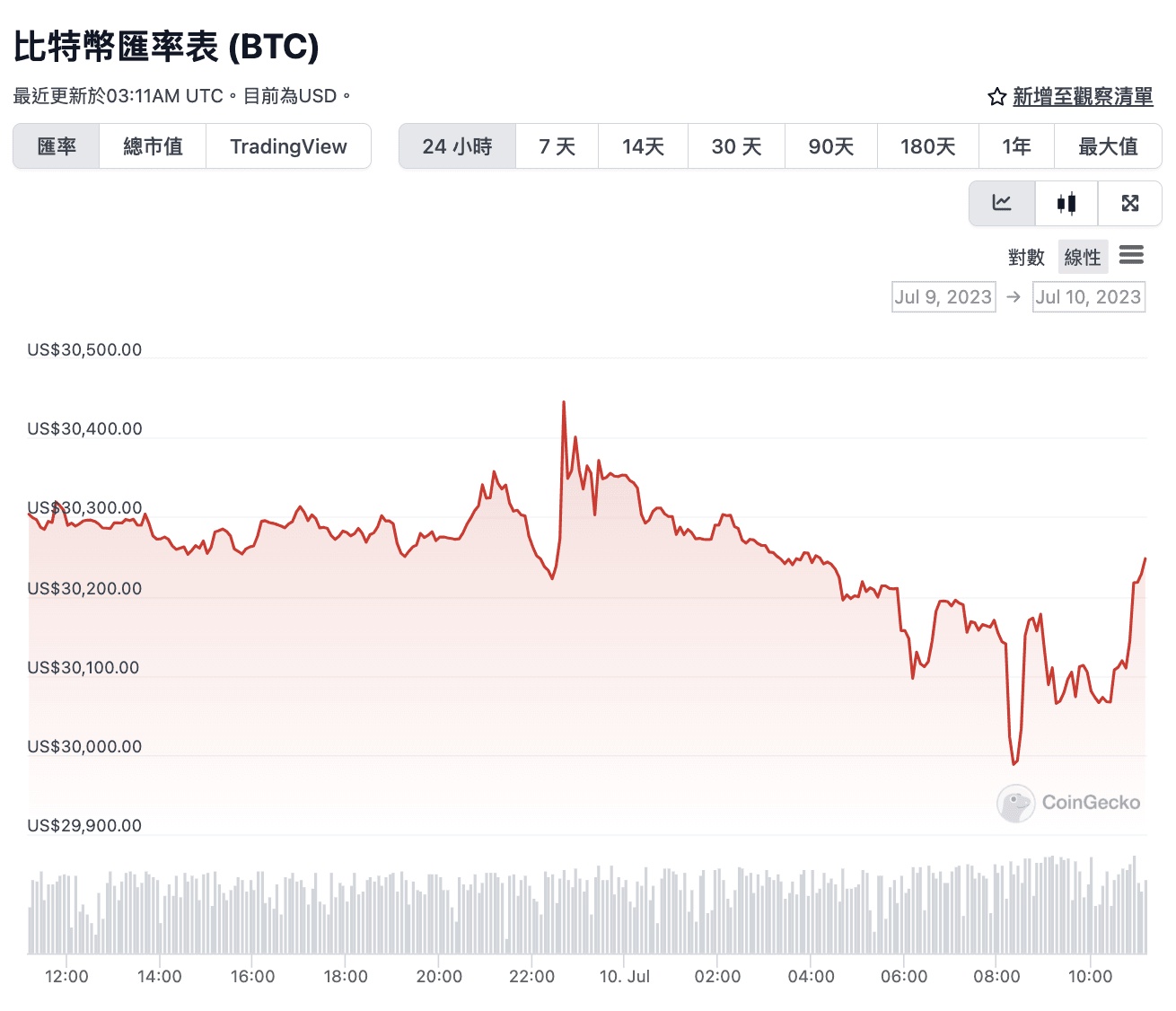Viewport: 1176px width, 1011px height.
Task: Open the chart hamburger menu
Action: (x=1131, y=255)
